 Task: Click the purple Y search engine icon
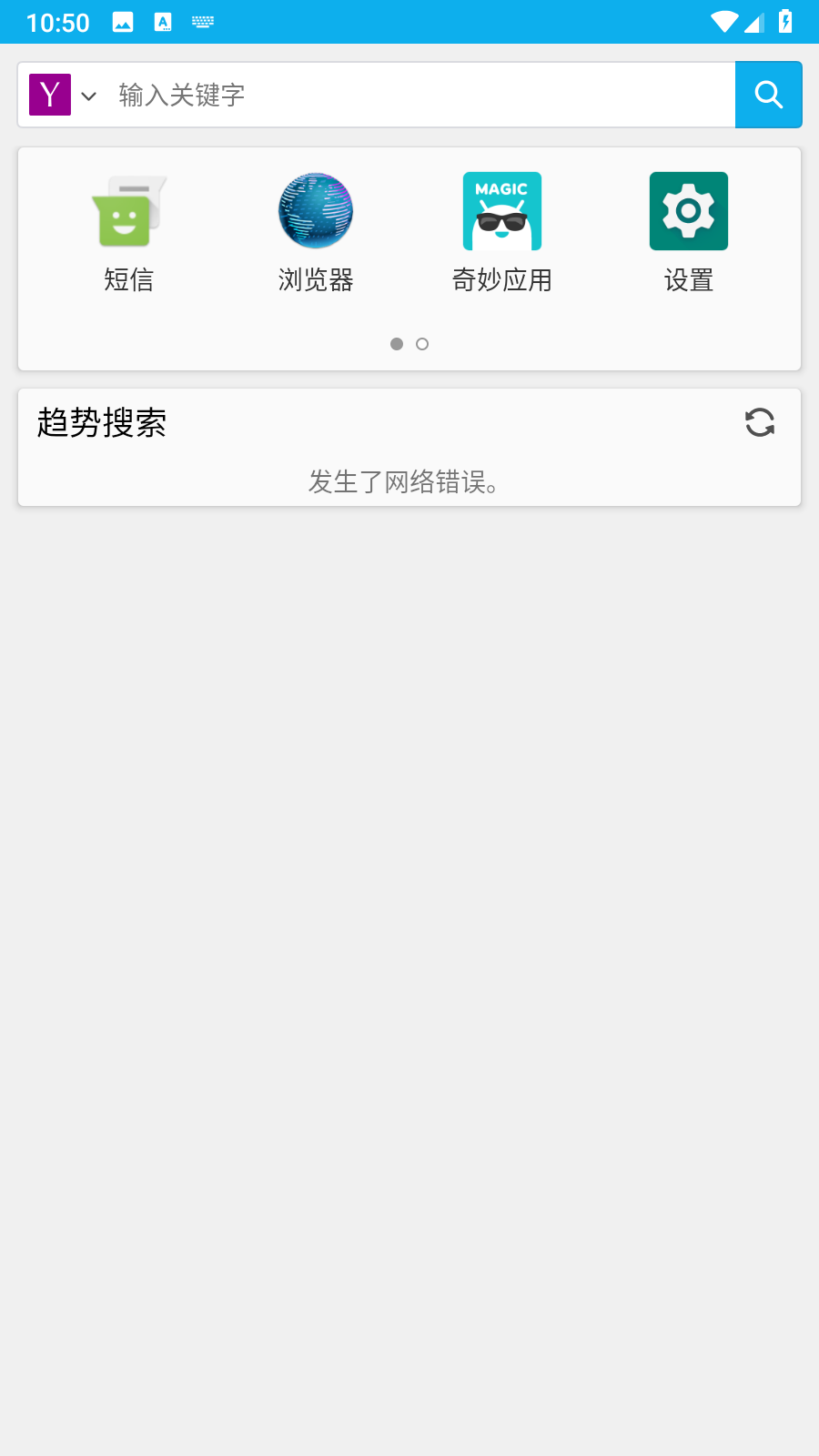[49, 94]
